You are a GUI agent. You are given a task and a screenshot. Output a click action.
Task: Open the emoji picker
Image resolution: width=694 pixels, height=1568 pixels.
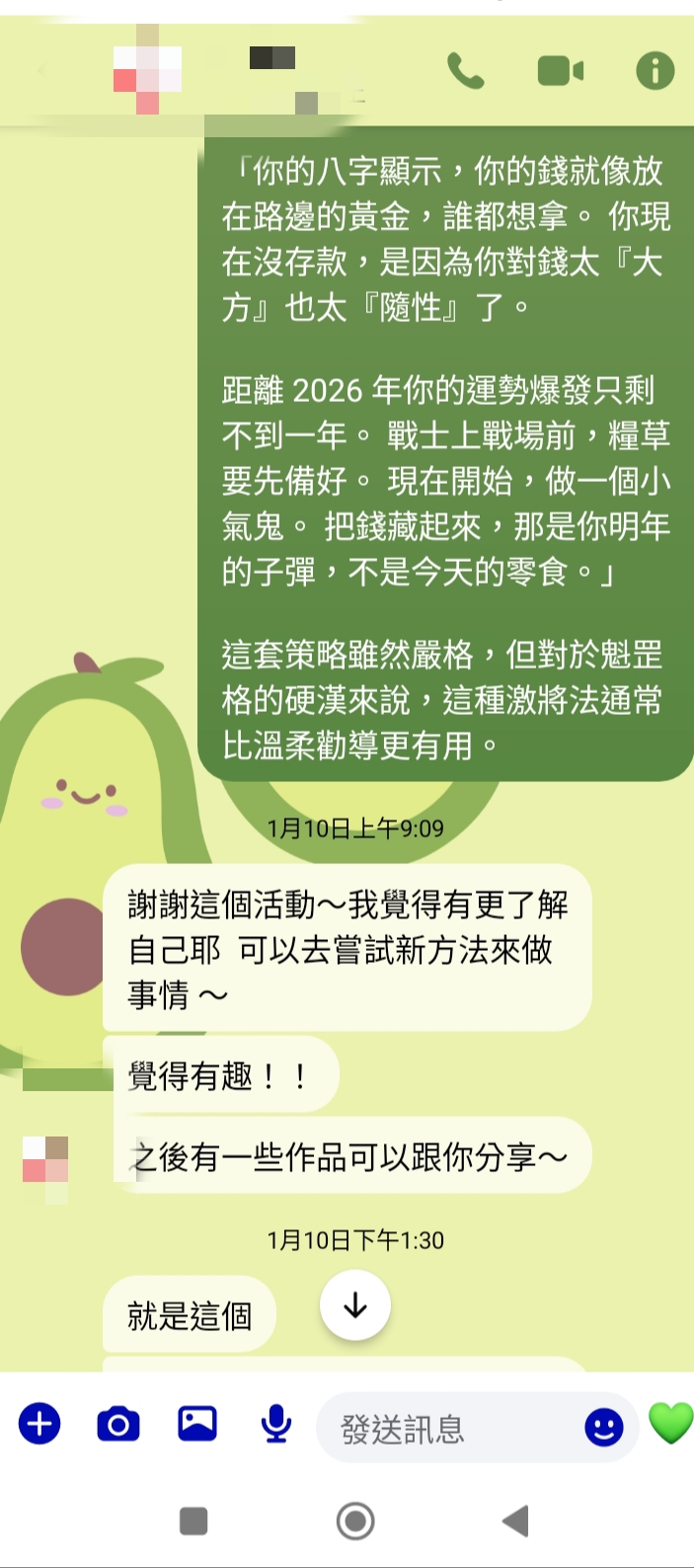click(x=604, y=1427)
